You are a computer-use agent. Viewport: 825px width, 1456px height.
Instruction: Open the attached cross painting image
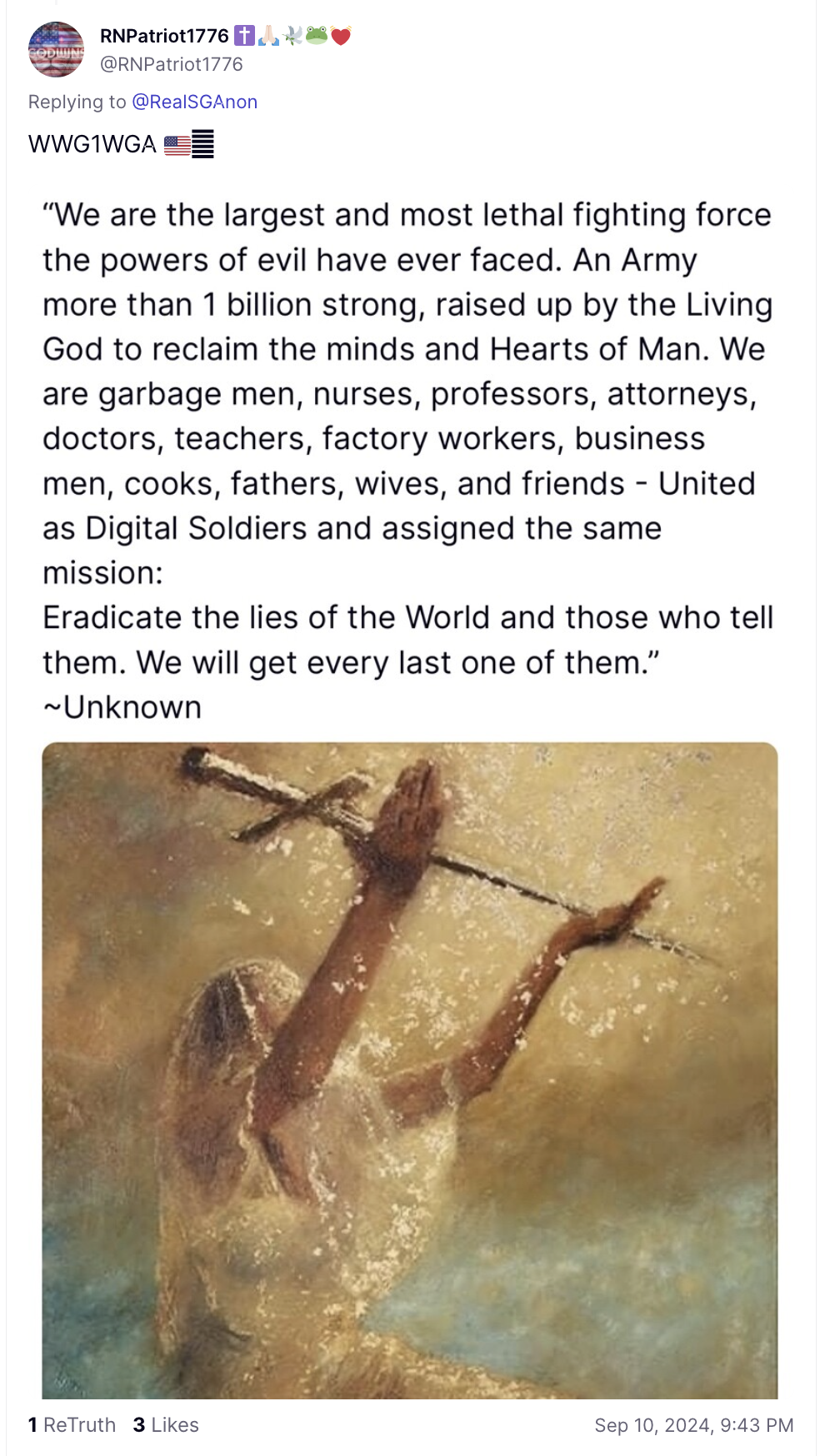[409, 1070]
